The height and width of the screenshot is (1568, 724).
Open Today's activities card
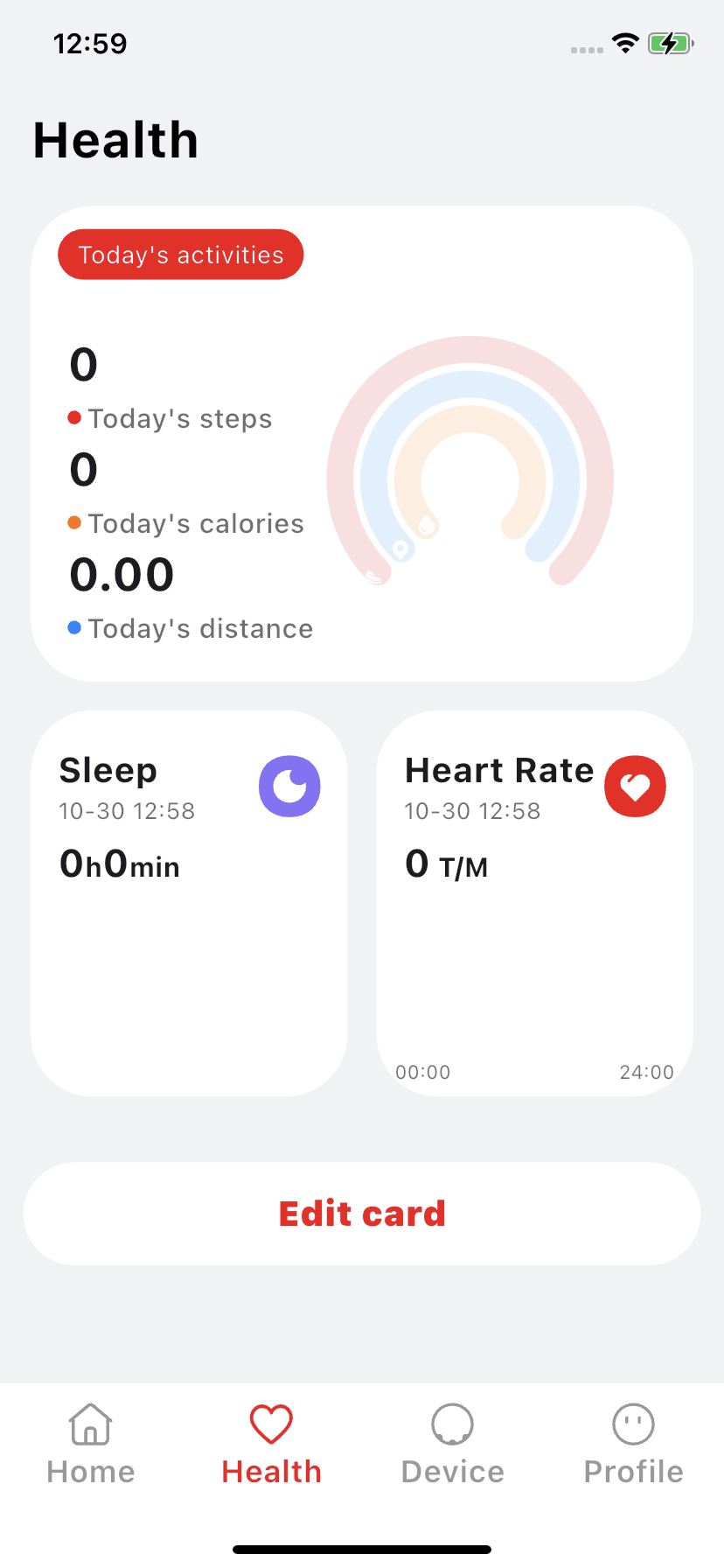tap(361, 444)
